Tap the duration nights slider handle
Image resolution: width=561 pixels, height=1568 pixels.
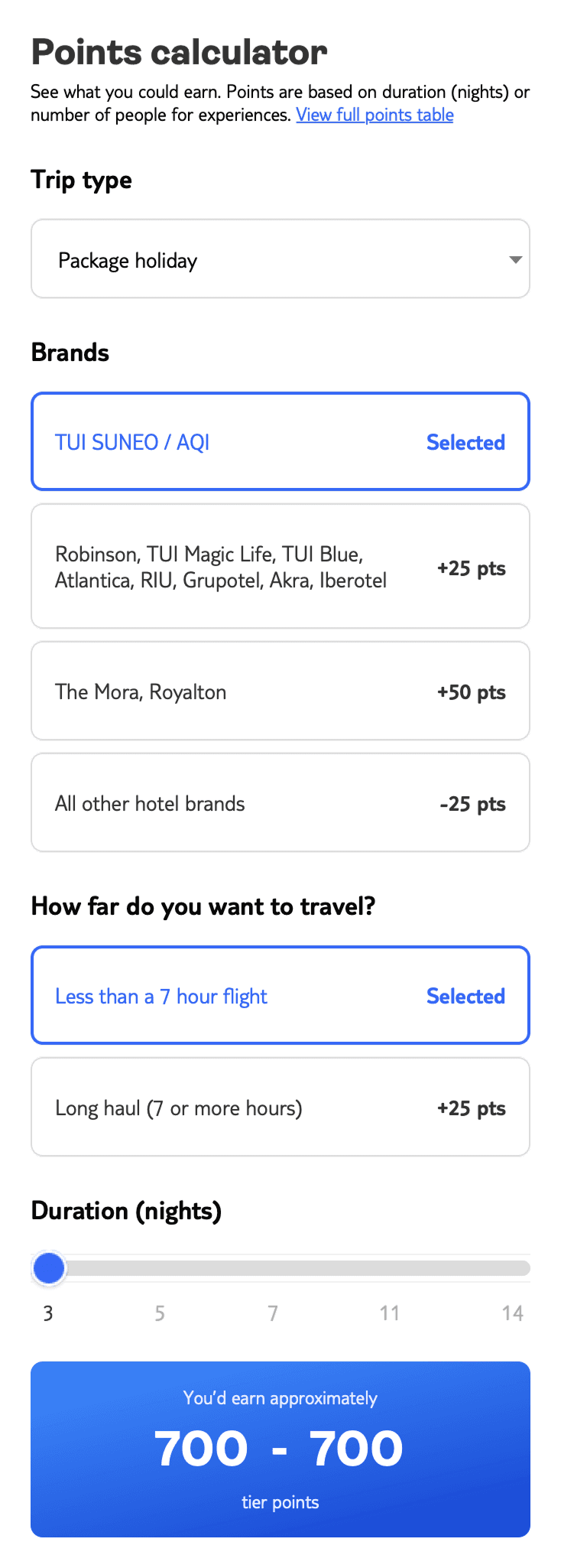click(50, 1267)
